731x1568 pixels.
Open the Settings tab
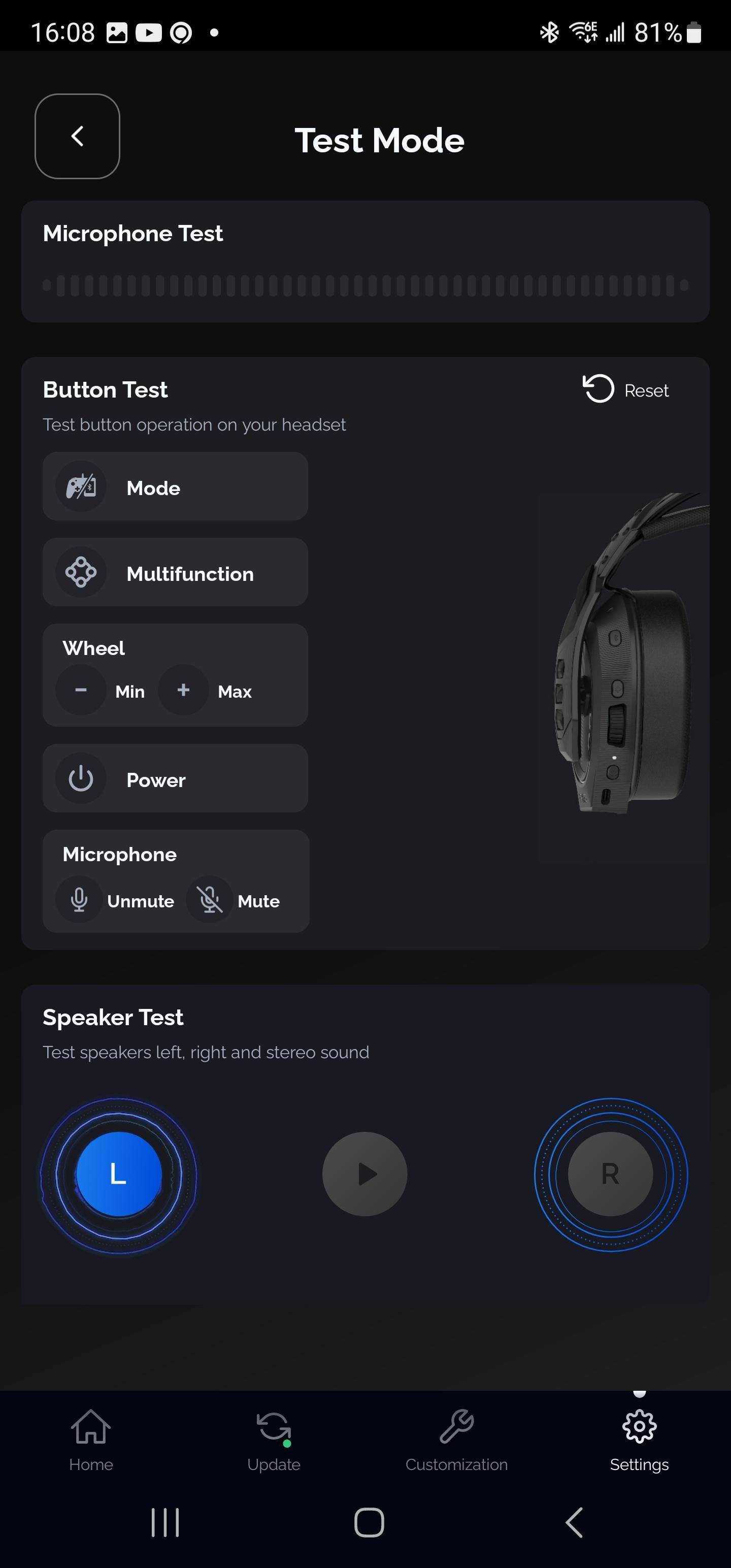coord(639,1440)
